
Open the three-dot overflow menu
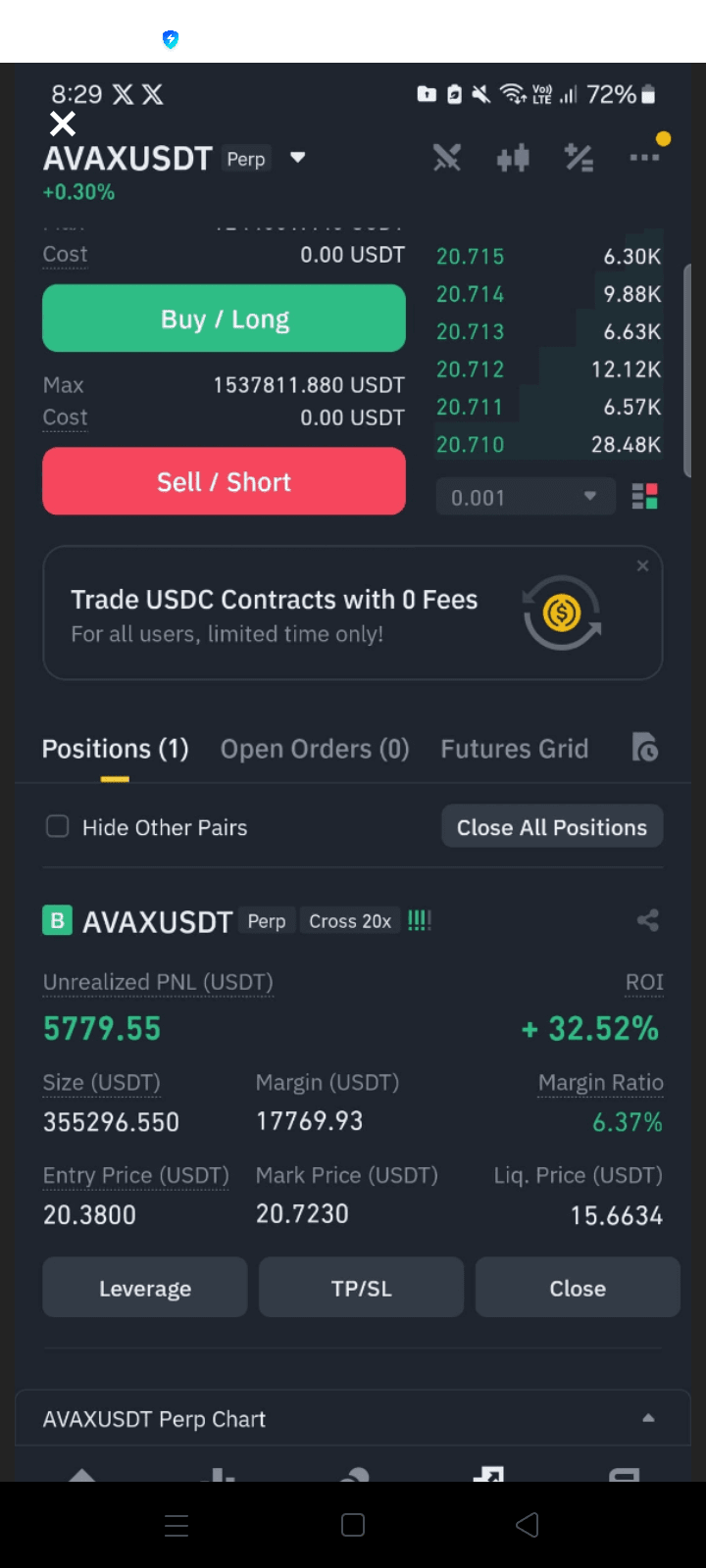click(x=644, y=157)
